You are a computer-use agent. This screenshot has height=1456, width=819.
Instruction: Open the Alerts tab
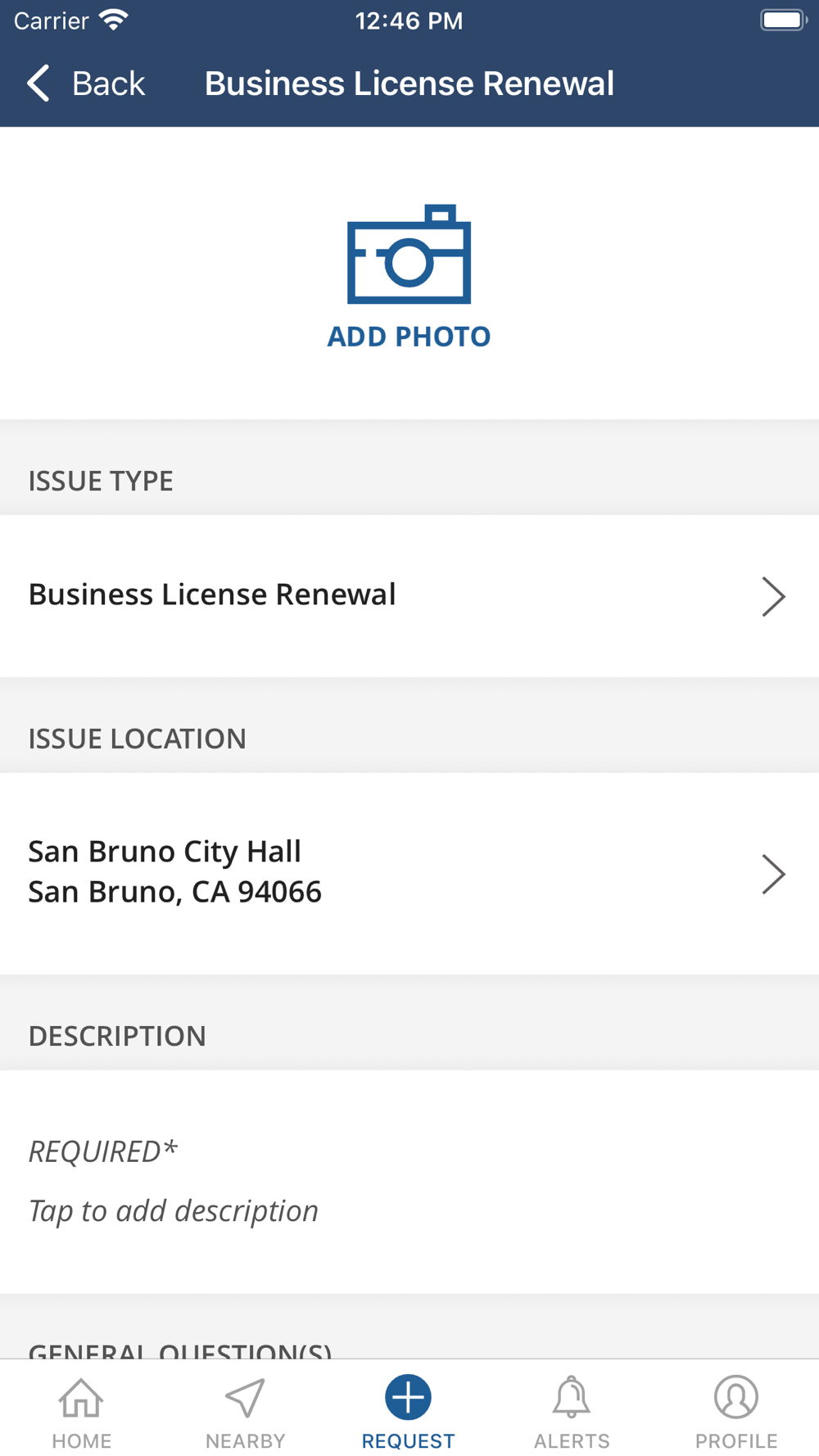pyautogui.click(x=572, y=1413)
